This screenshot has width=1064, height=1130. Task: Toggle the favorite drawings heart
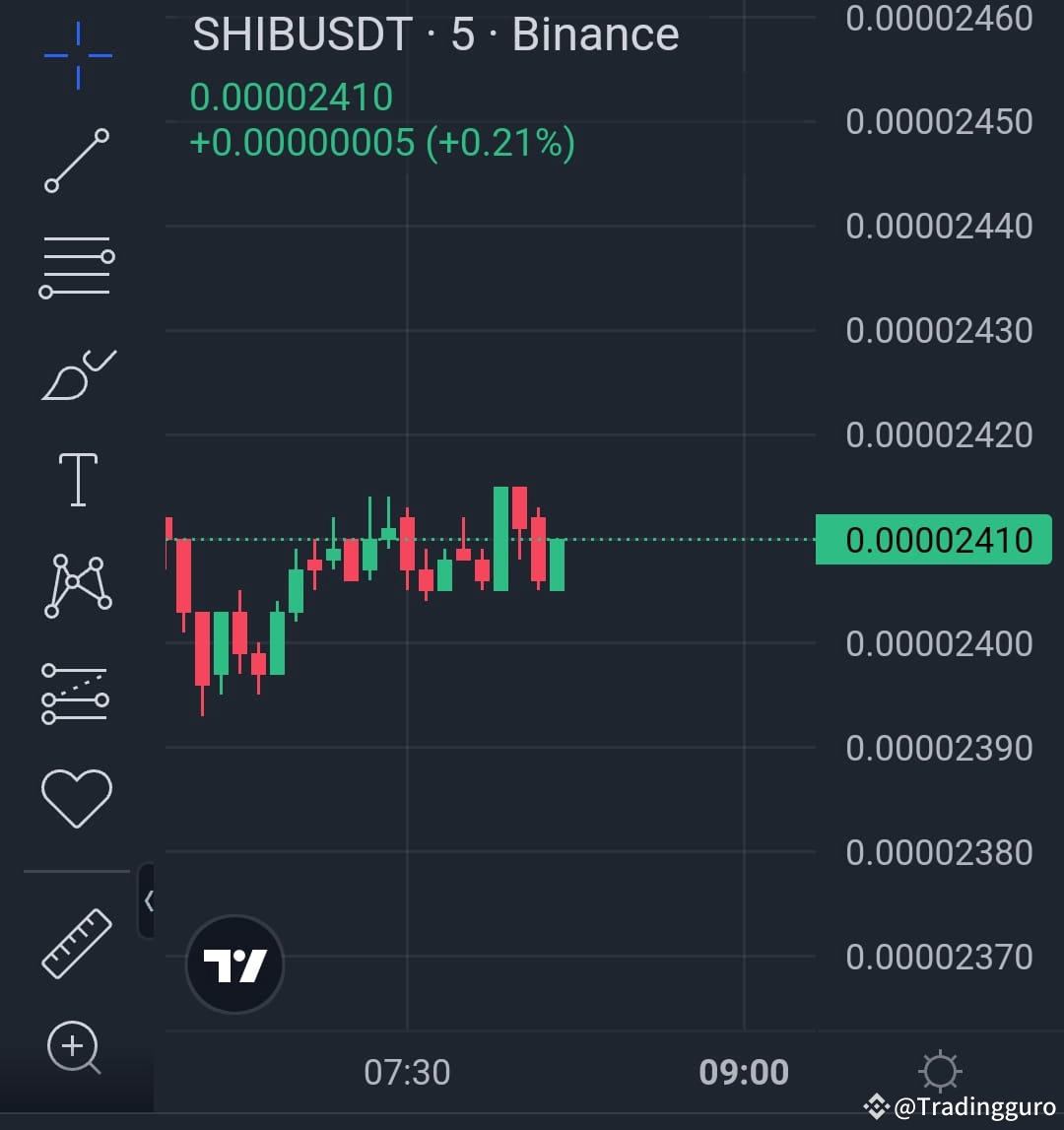(76, 796)
